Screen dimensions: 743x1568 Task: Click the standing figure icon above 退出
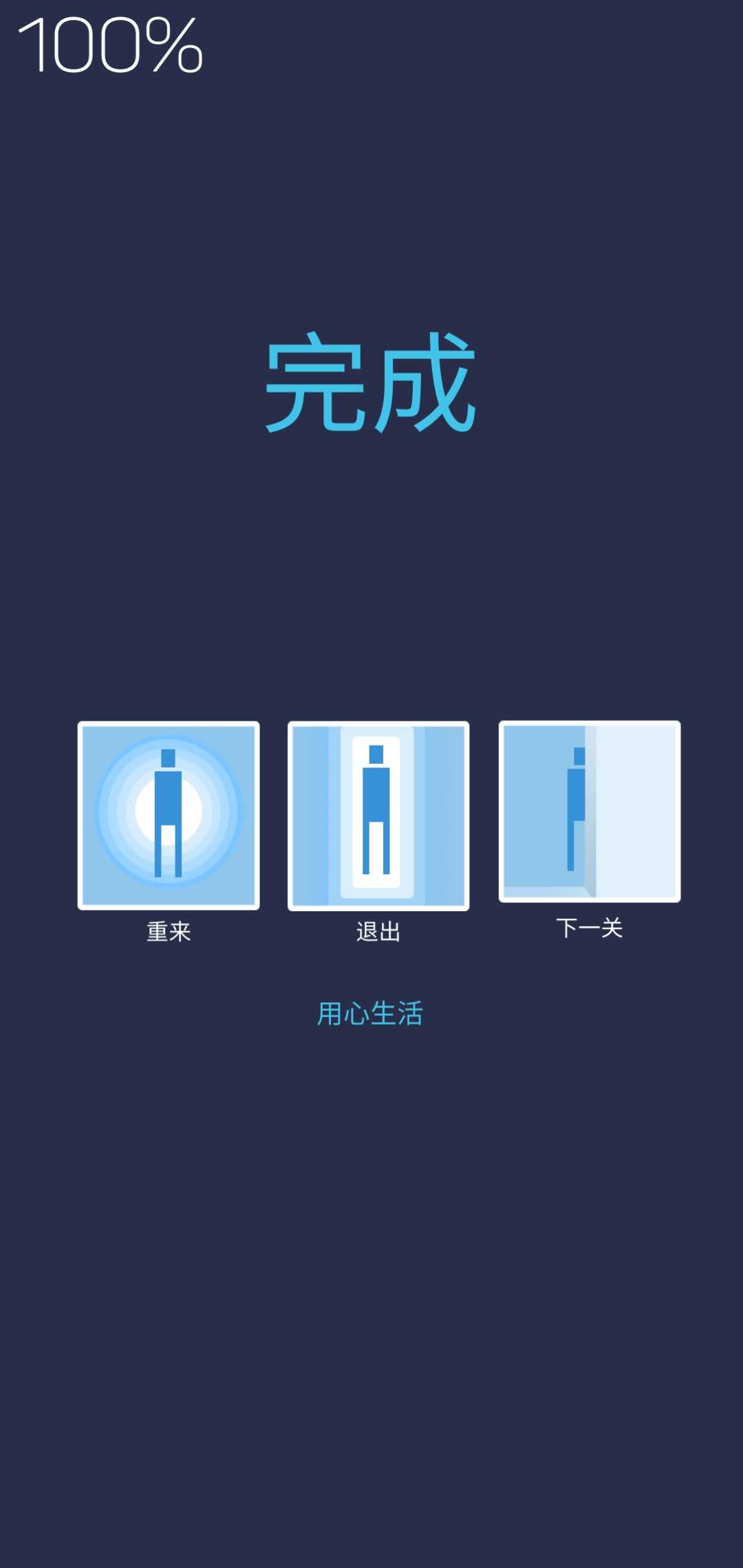378,815
